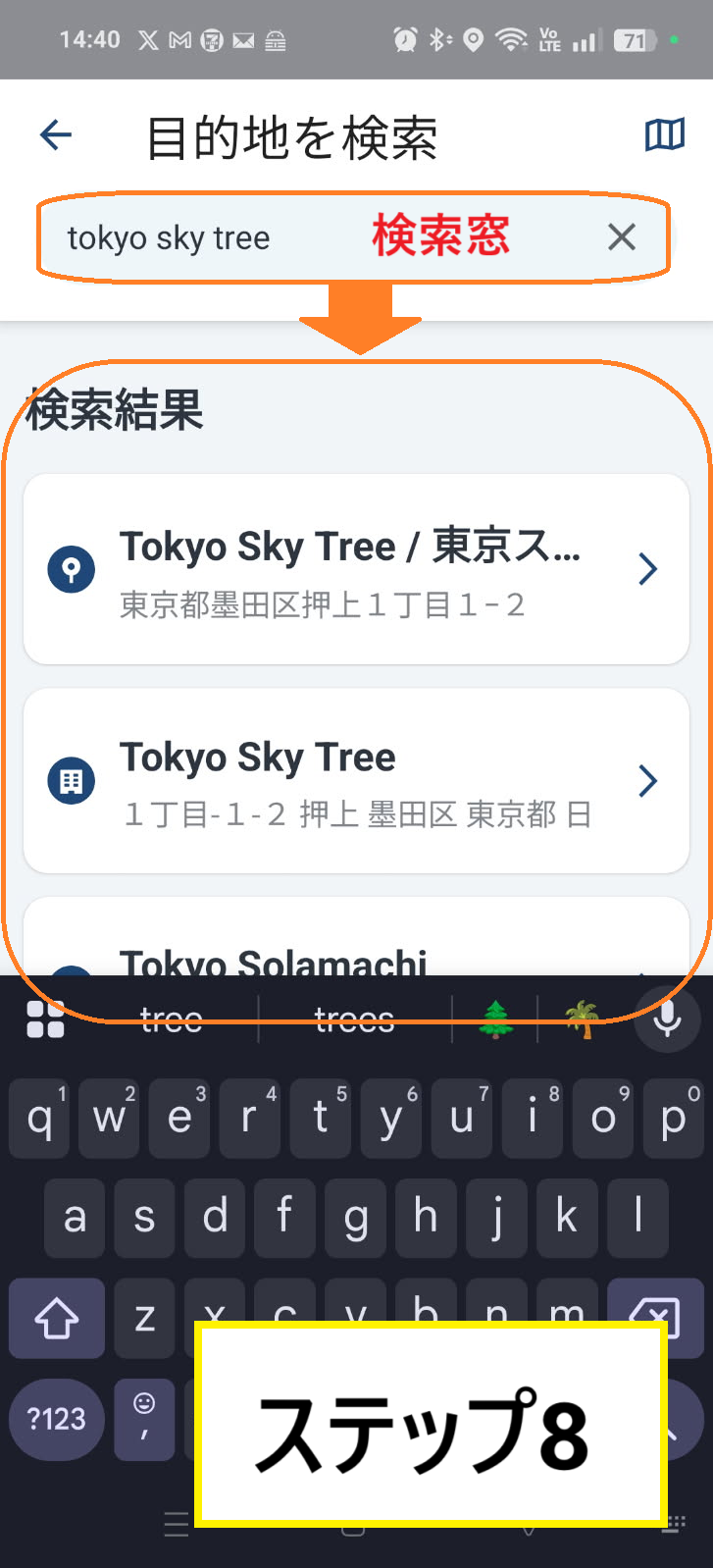The image size is (713, 1568).
Task: Select the "trees" word suggestion
Action: point(353,1019)
